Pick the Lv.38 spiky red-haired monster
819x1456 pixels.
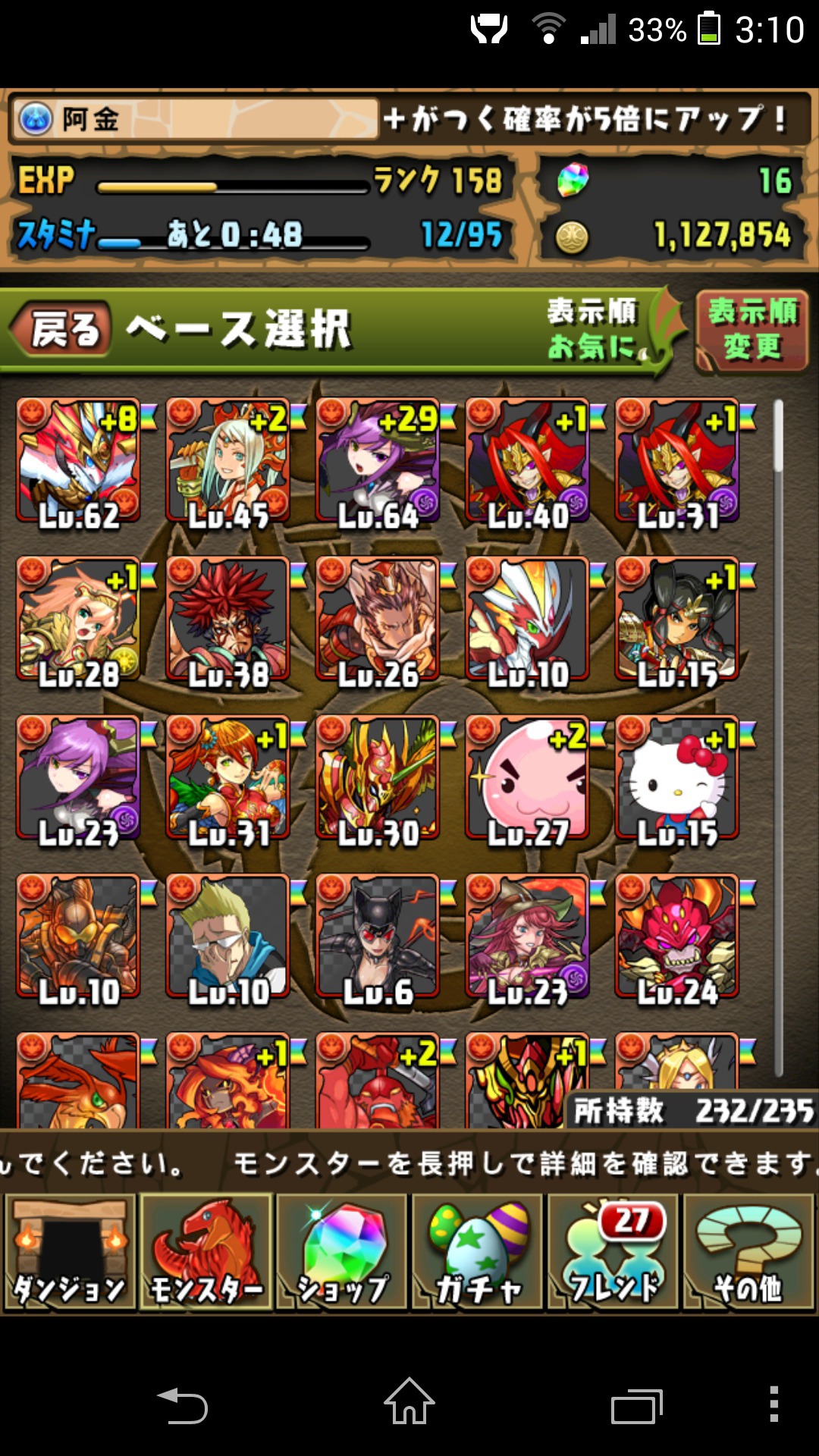227,620
